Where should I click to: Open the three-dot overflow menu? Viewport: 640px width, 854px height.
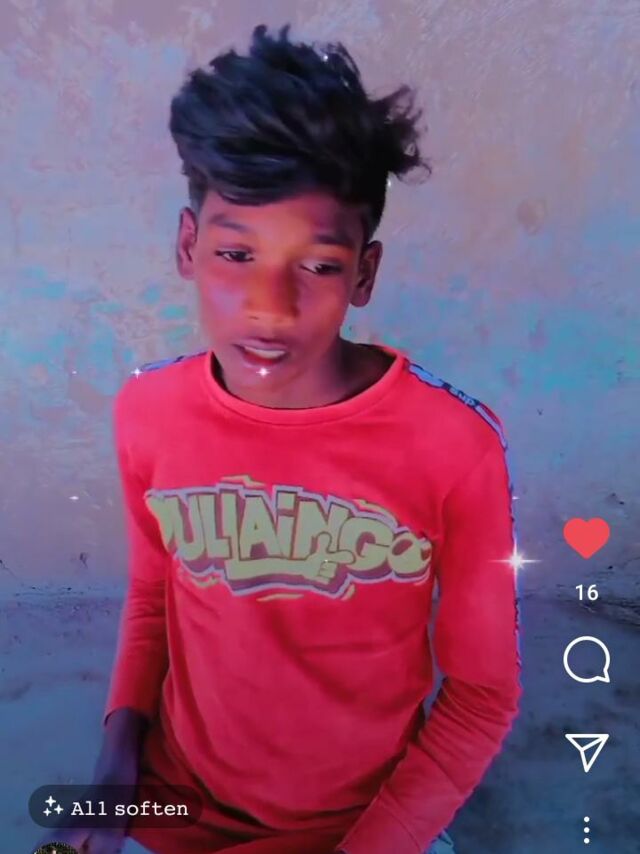tap(586, 829)
